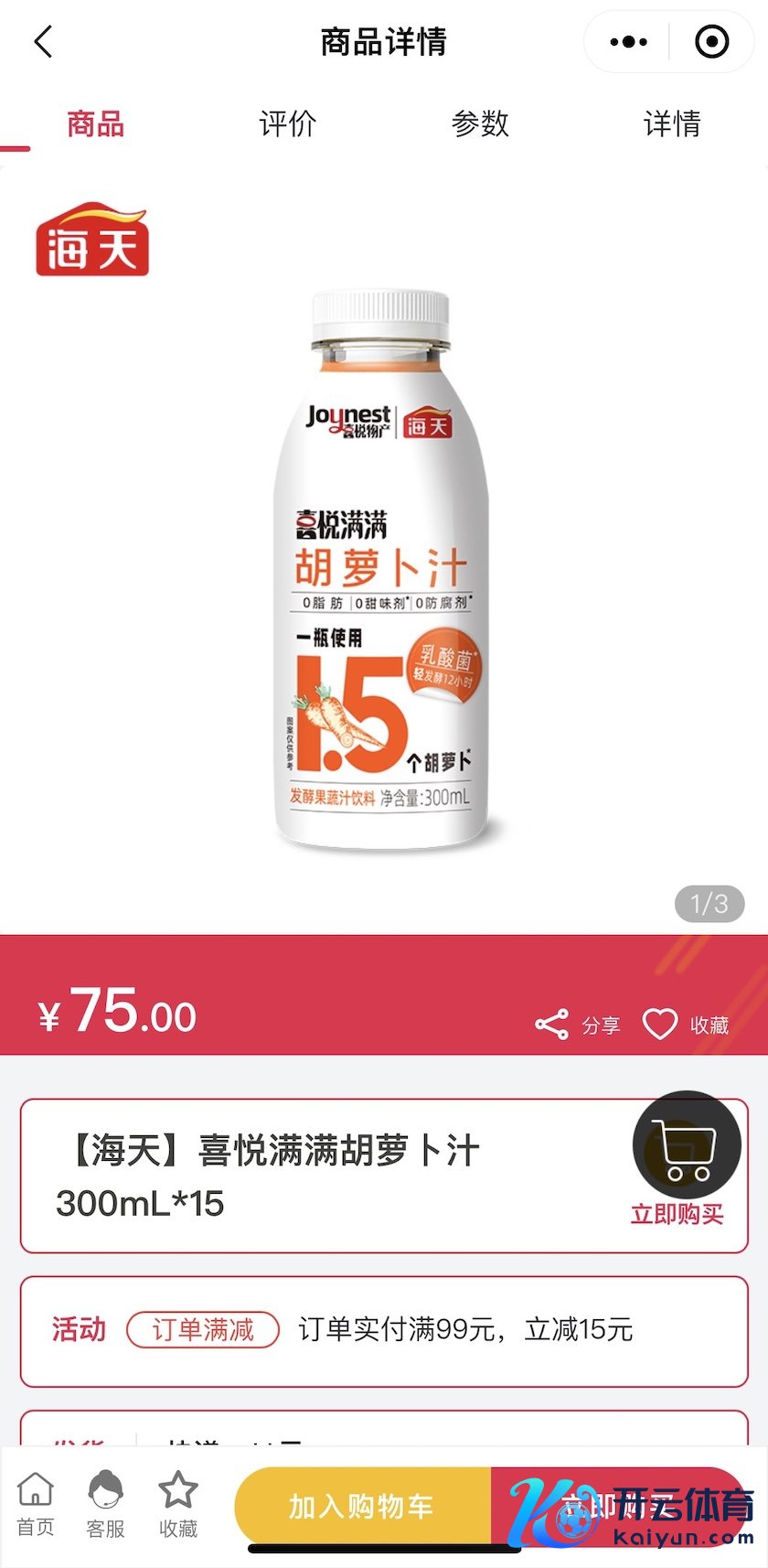Switch to the 详情 tab
768x1568 pixels.
coord(672,124)
